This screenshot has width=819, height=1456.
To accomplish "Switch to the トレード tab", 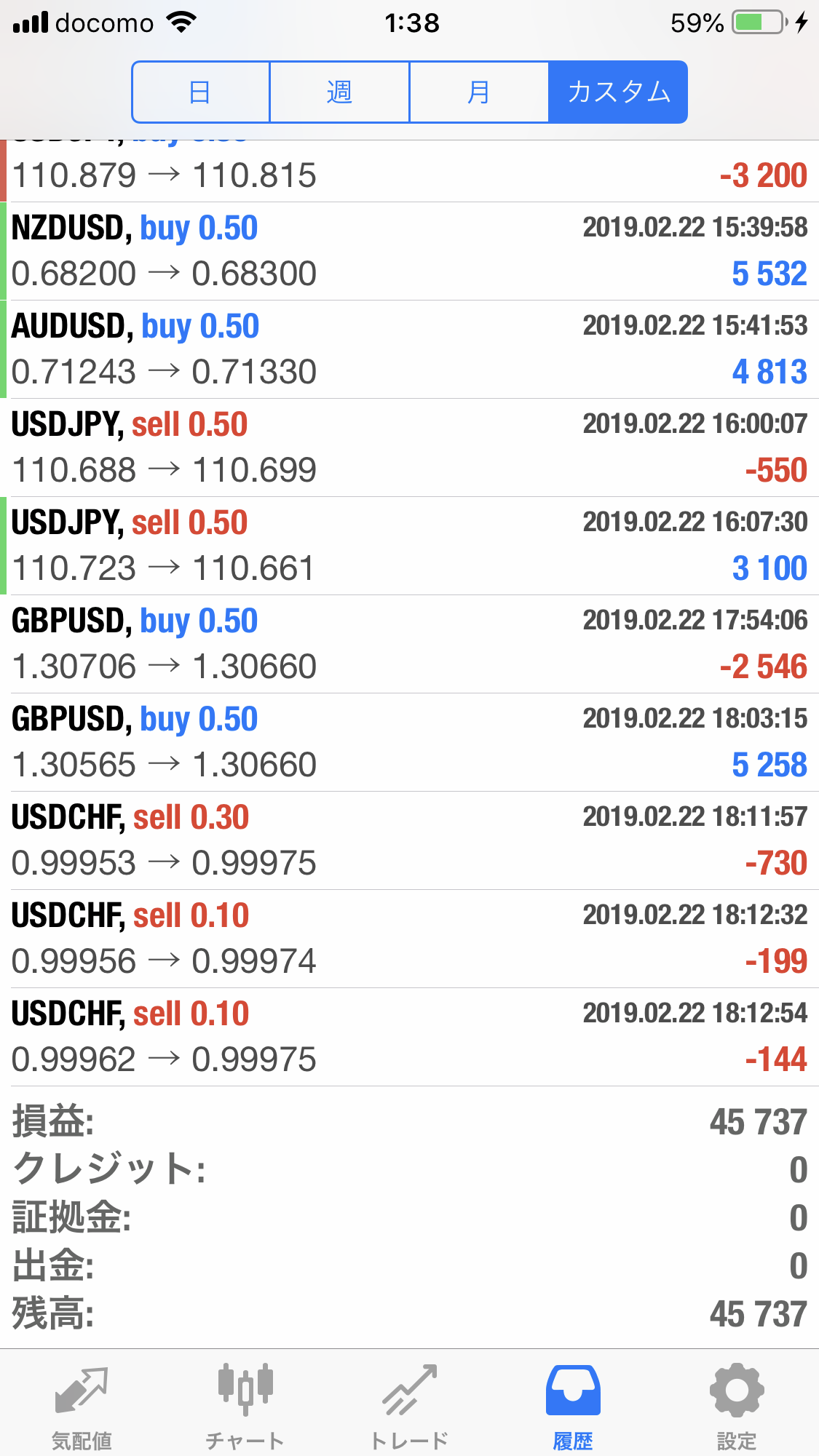I will tap(409, 1405).
